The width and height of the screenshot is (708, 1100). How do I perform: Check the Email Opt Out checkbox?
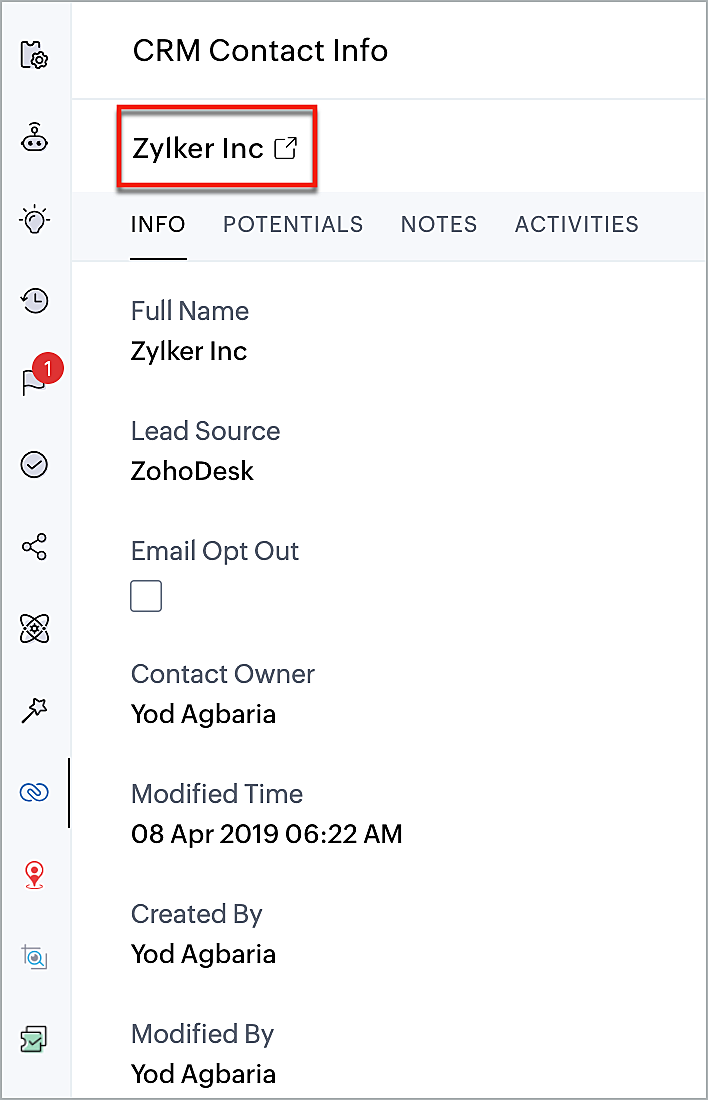(146, 597)
